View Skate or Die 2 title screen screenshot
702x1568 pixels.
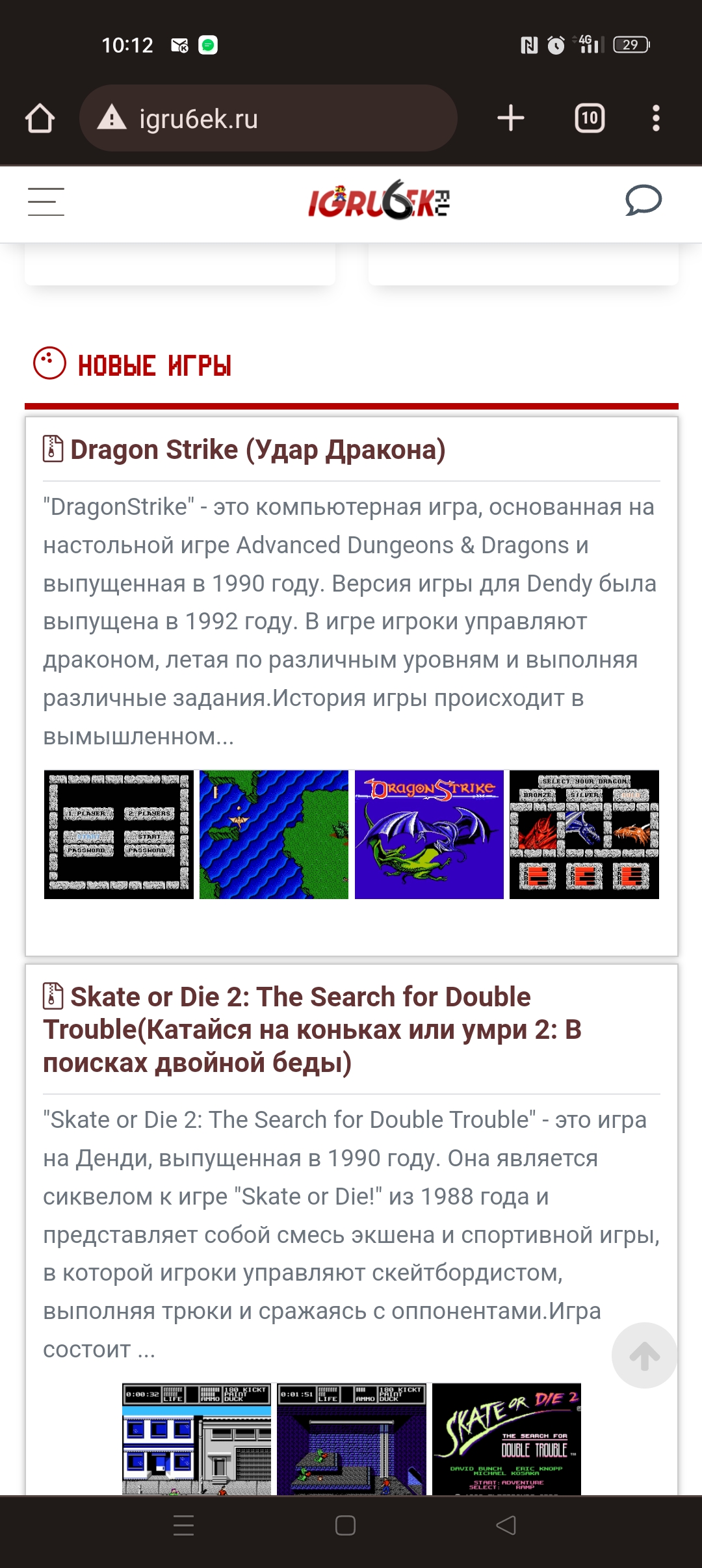[x=506, y=1439]
